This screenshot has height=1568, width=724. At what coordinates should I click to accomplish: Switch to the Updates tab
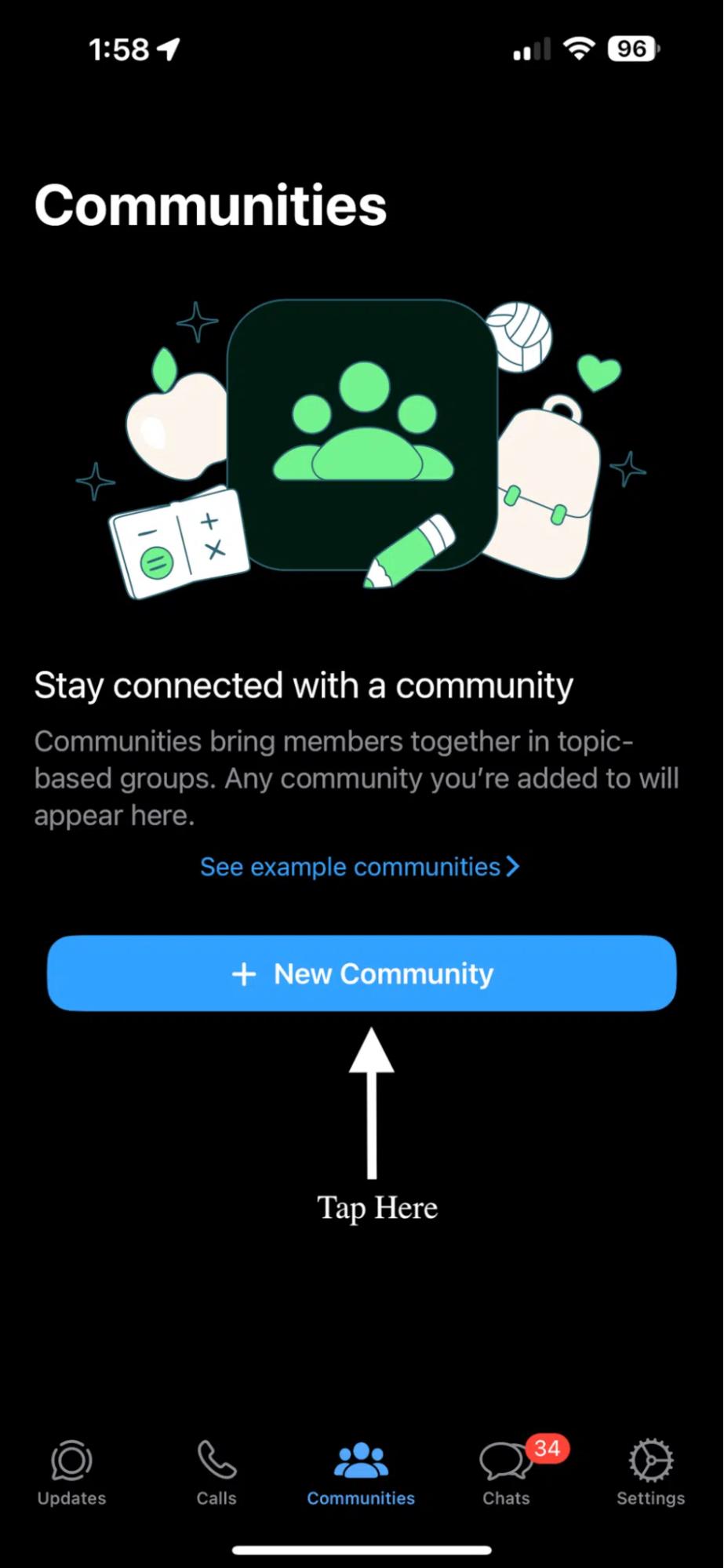[x=71, y=1472]
